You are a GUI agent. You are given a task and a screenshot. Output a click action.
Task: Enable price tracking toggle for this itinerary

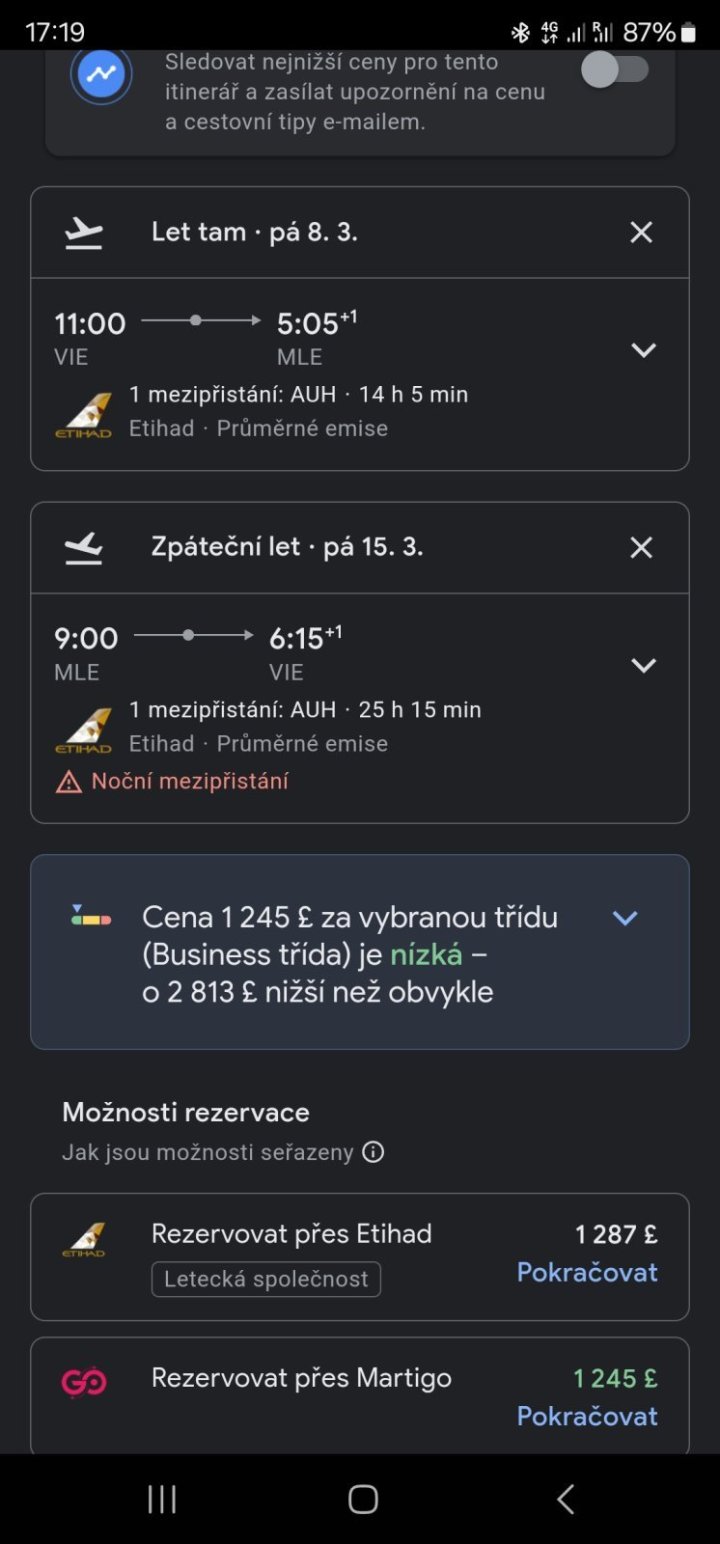615,71
